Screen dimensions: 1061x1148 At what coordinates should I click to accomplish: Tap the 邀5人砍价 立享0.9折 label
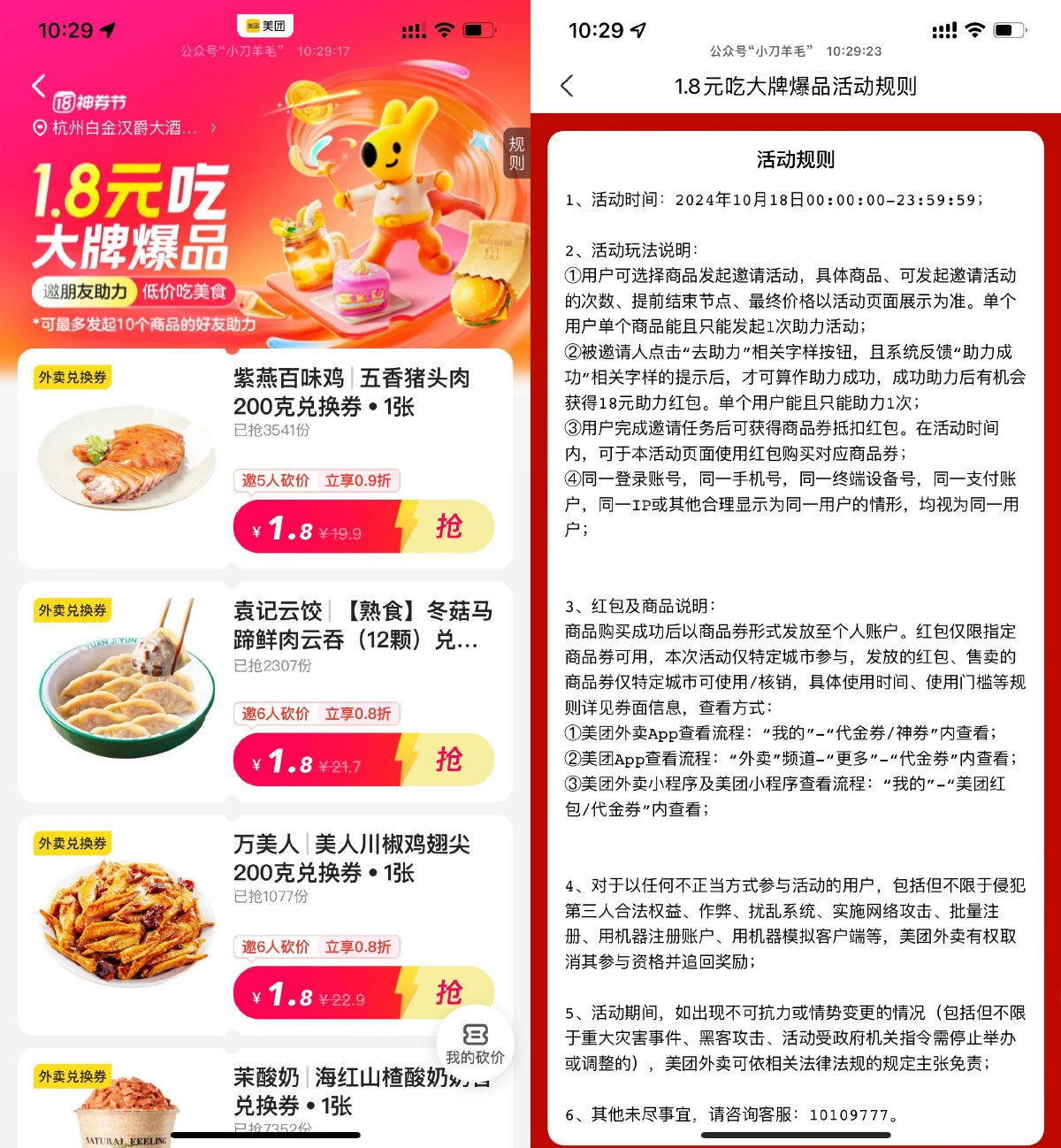click(x=318, y=480)
